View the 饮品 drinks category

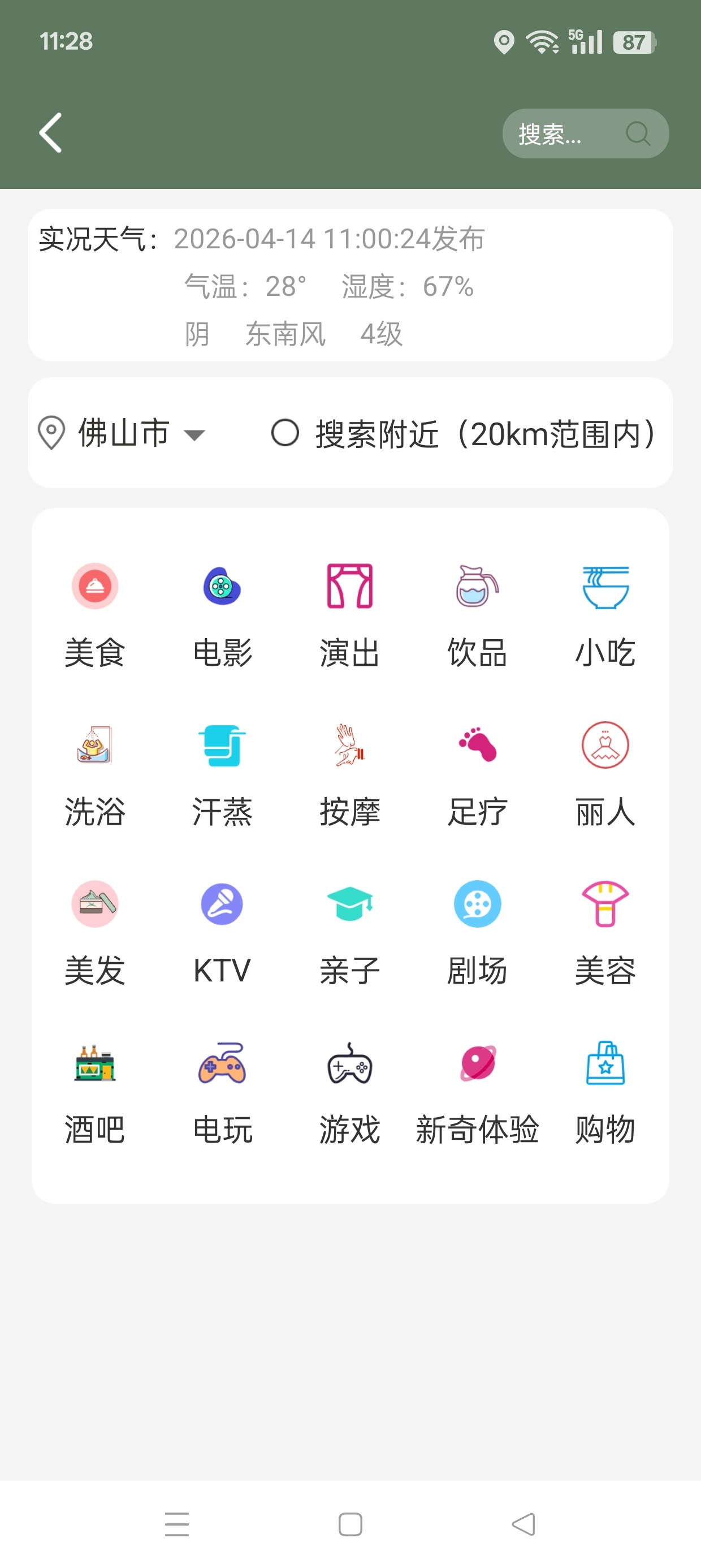click(x=478, y=614)
